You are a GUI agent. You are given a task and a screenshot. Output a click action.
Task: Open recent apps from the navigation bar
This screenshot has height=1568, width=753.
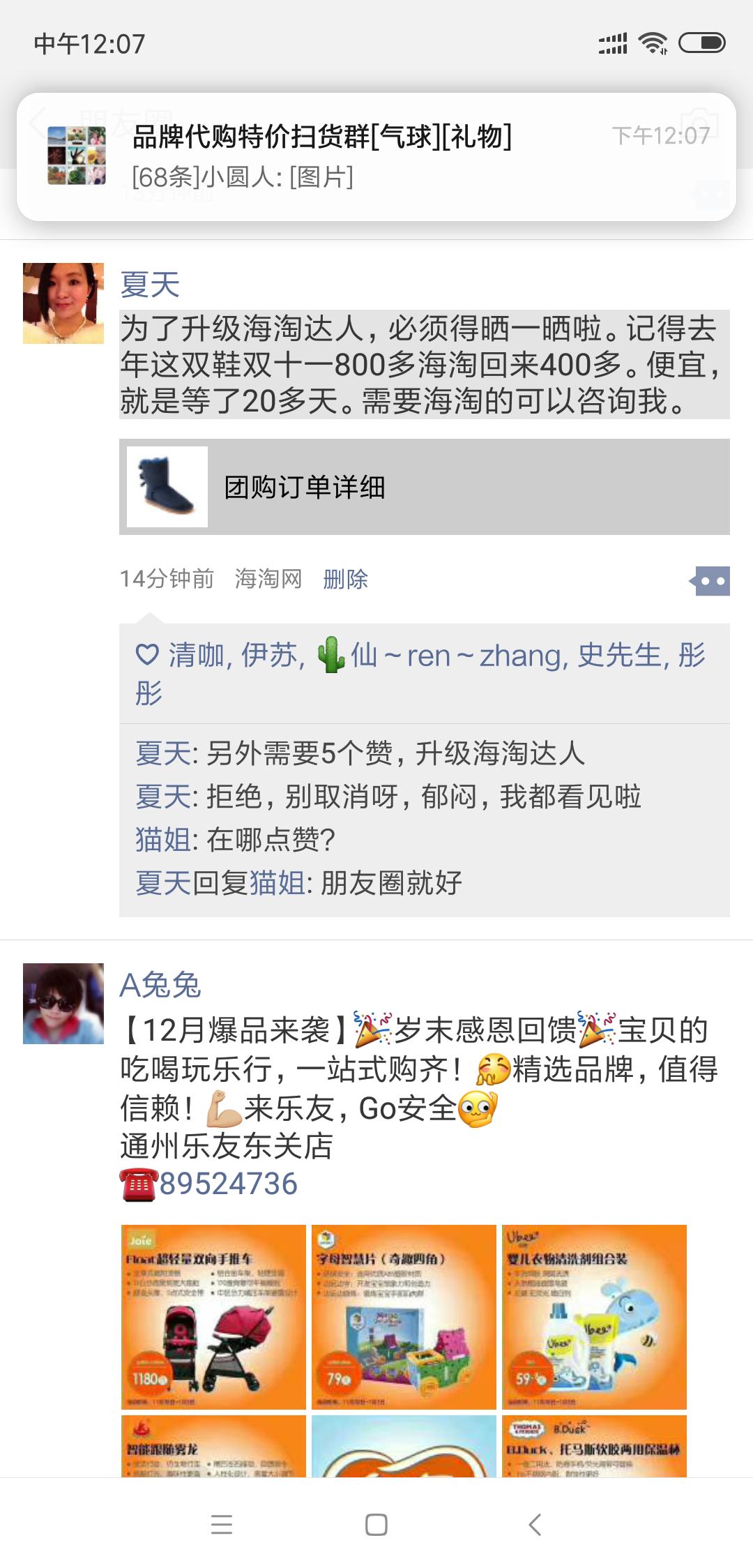coord(221,1525)
